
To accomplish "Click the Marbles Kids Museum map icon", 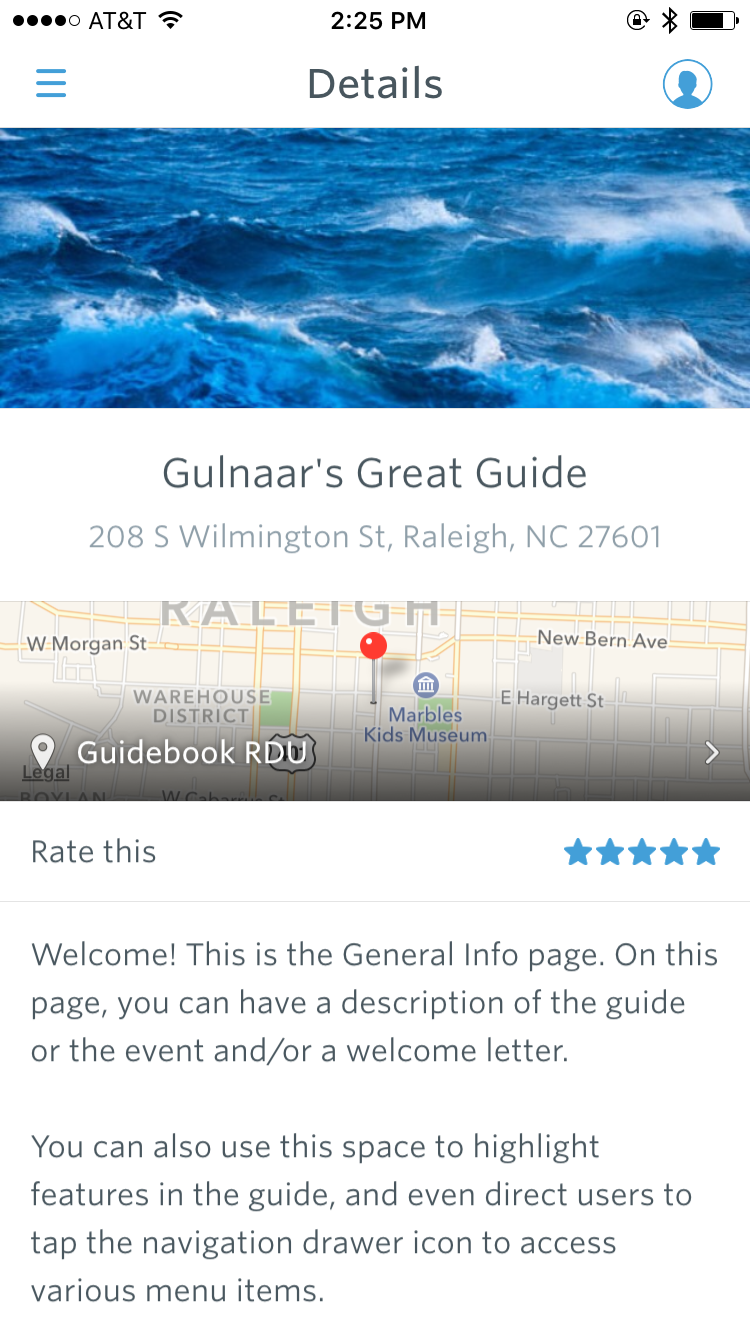I will coord(426,683).
